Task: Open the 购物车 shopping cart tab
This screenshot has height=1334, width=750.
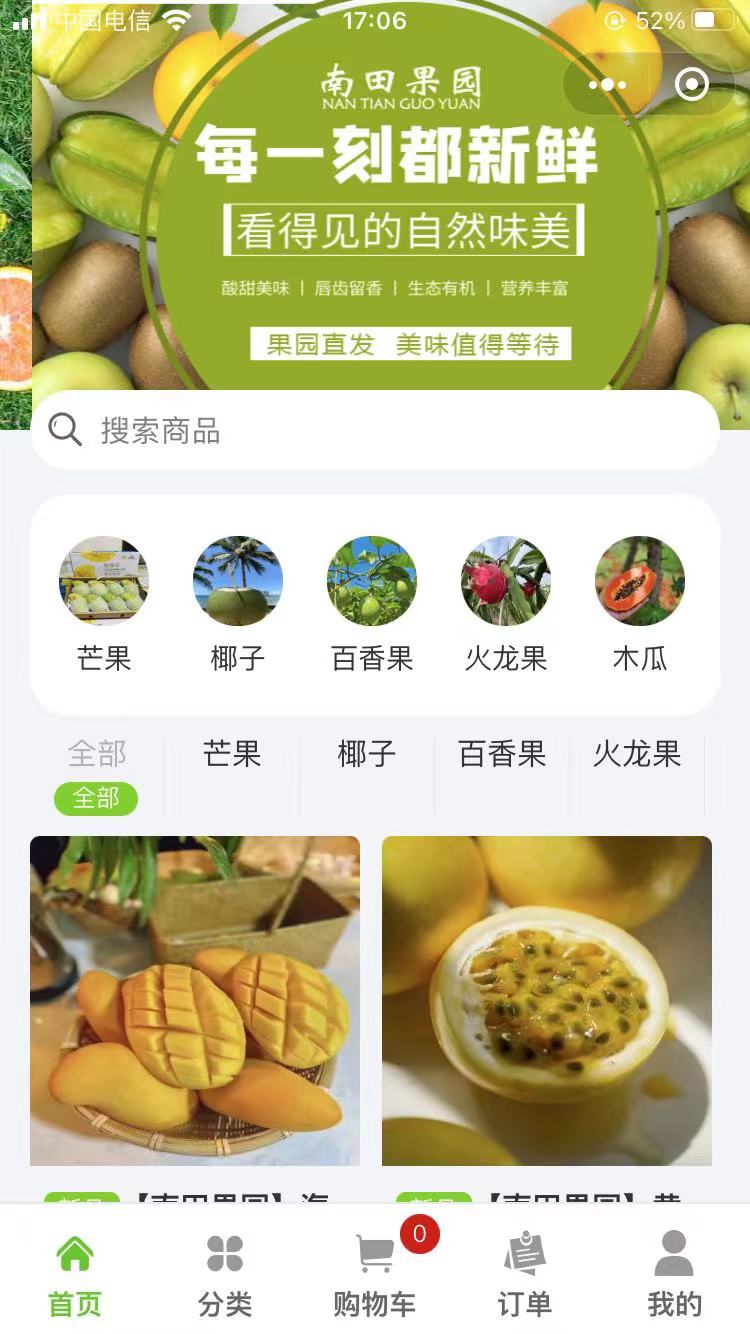Action: (x=375, y=1275)
